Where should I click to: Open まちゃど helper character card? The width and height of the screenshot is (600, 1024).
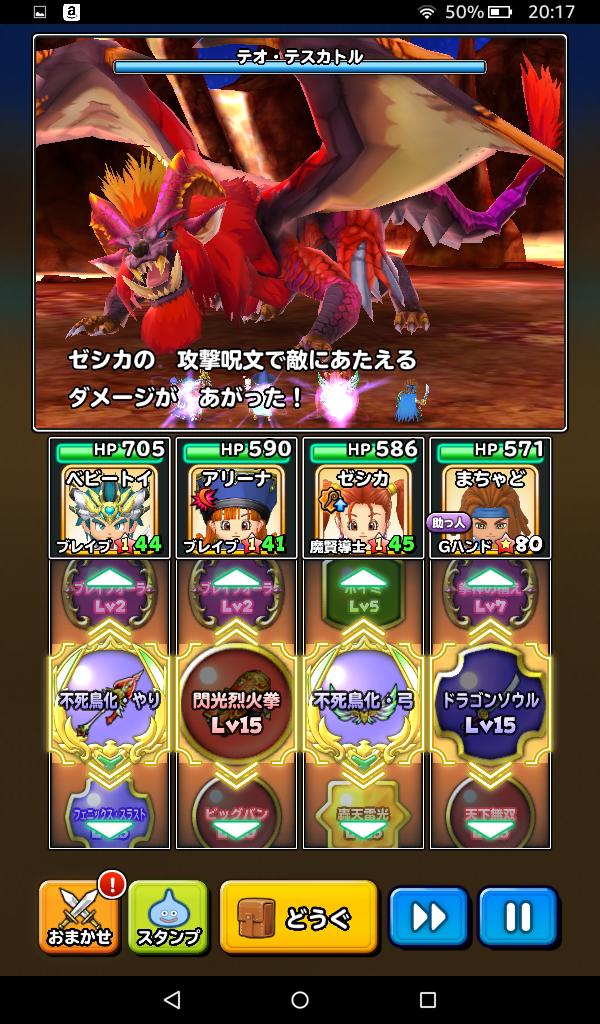tap(490, 497)
